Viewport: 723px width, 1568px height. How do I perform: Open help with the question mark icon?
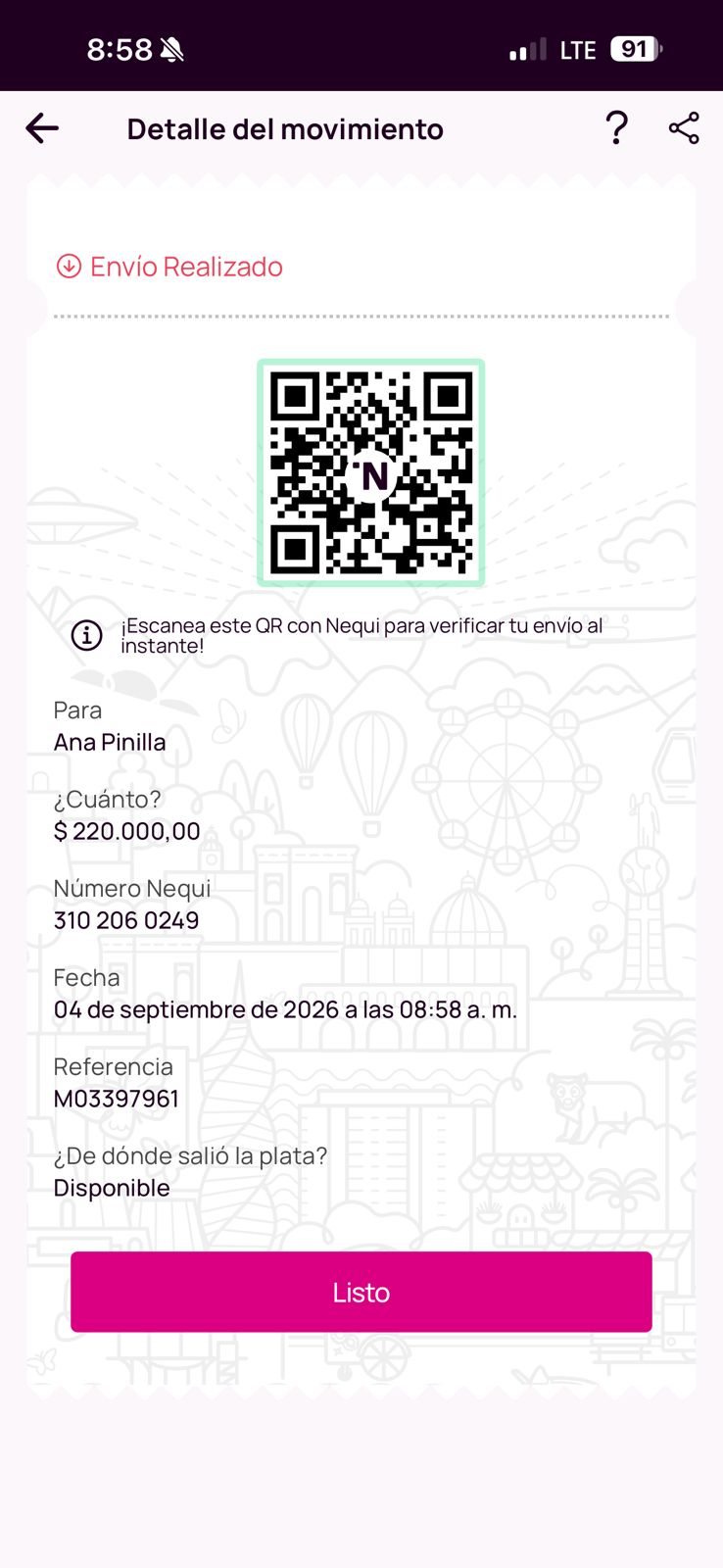(616, 128)
